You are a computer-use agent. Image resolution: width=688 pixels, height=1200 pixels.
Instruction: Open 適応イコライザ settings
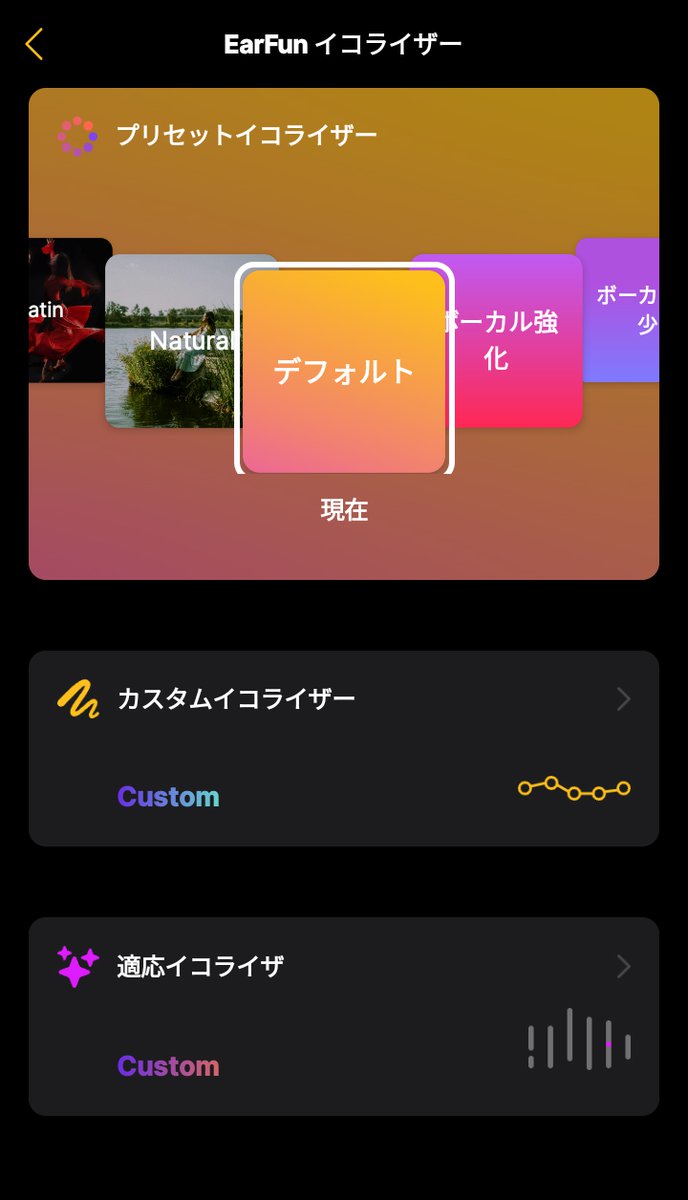343,967
